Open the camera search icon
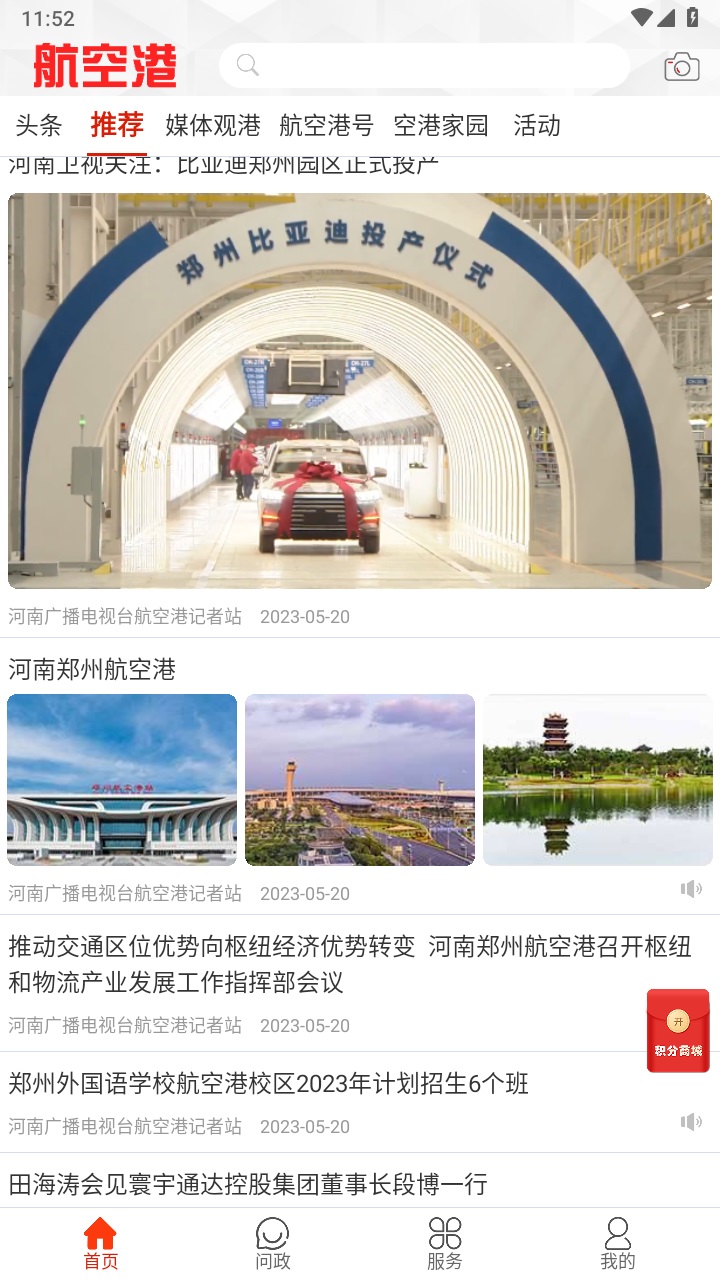 tap(681, 66)
